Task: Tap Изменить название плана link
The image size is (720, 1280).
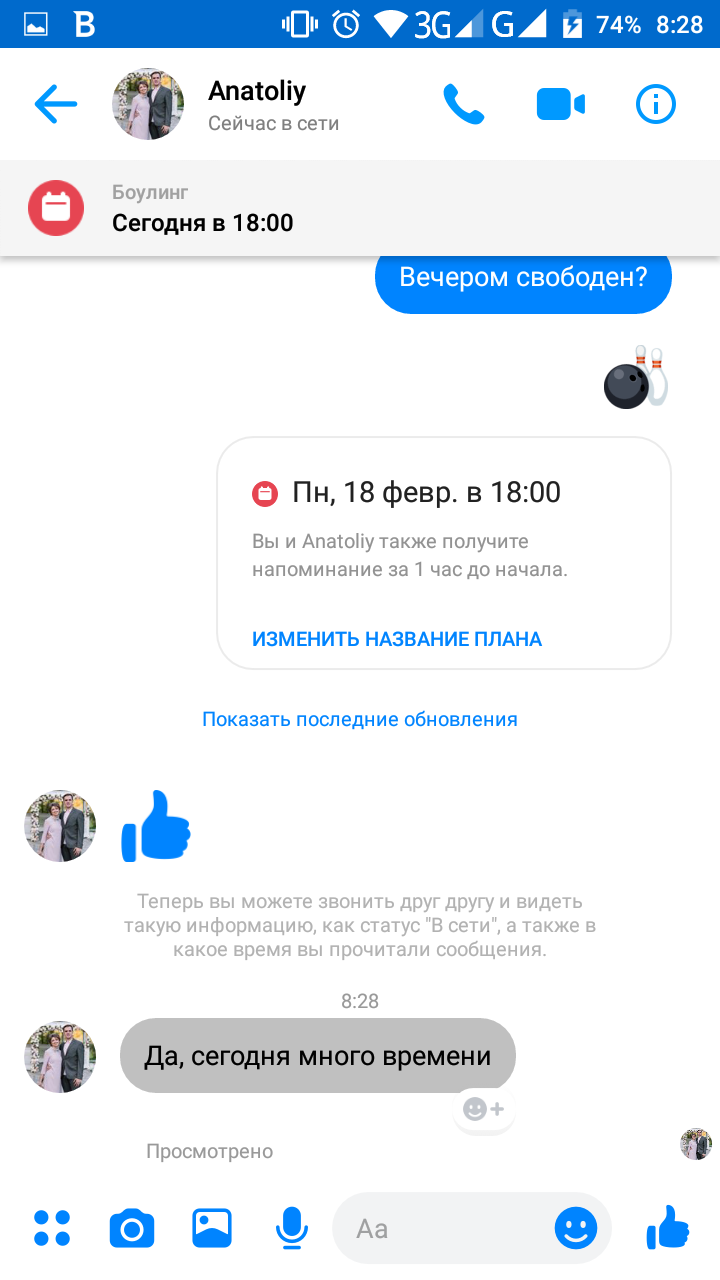Action: [397, 639]
